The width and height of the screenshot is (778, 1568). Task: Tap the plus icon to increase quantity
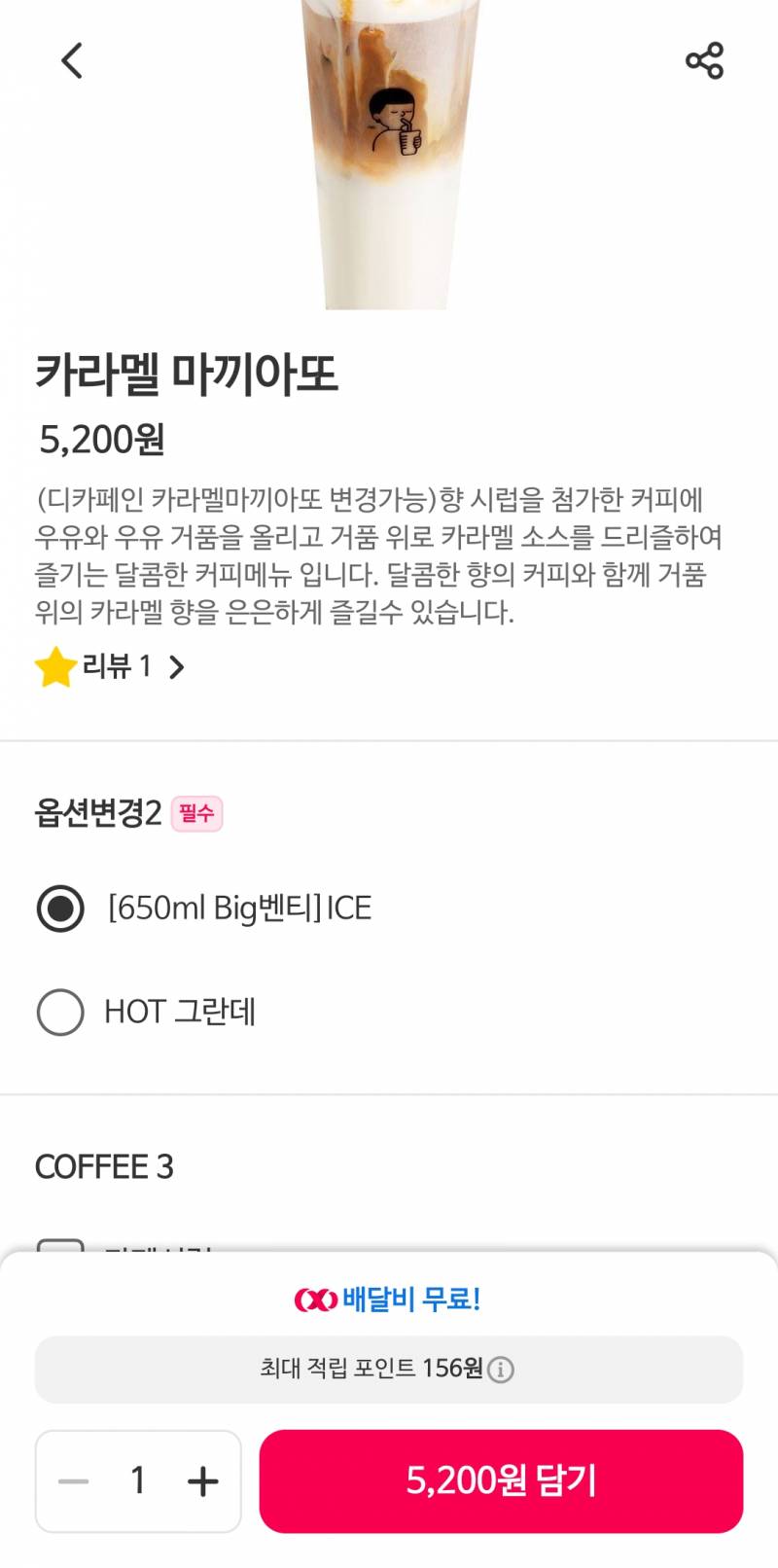[x=202, y=1480]
